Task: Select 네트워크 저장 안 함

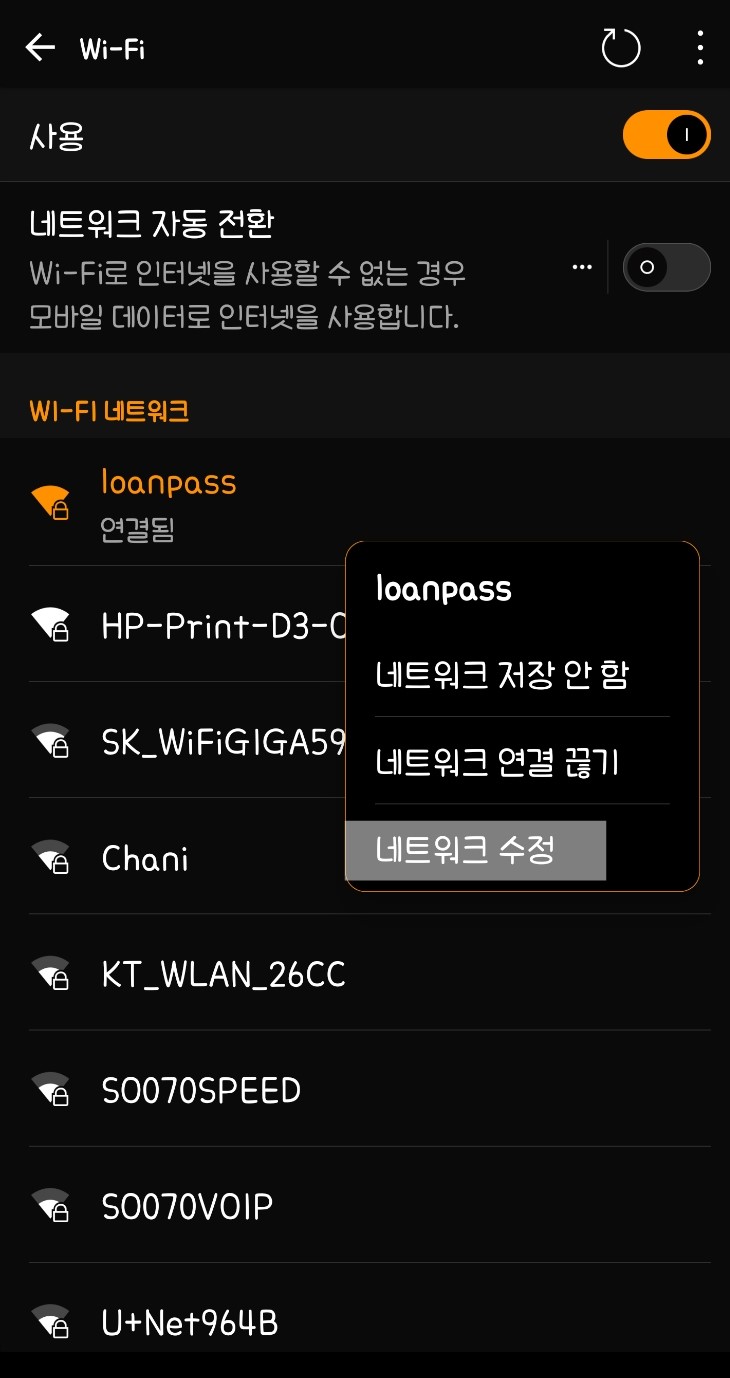Action: coord(502,675)
